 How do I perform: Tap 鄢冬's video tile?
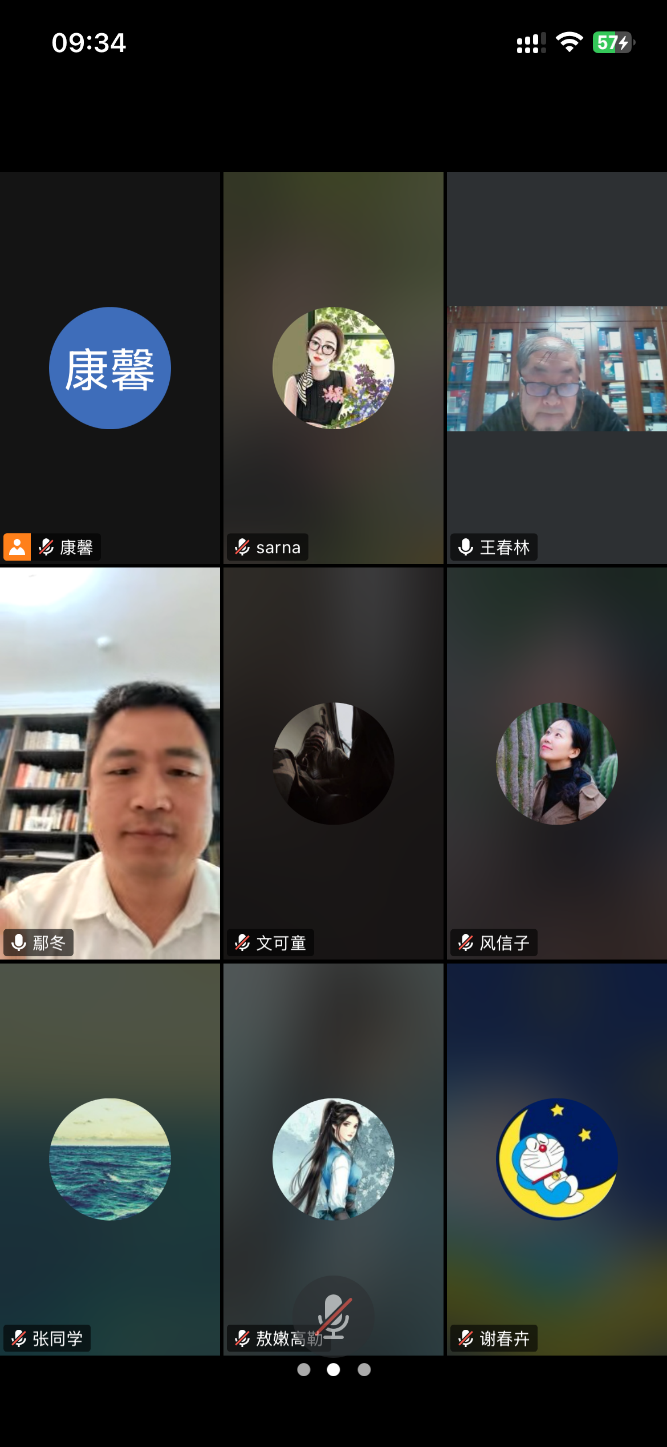(110, 763)
